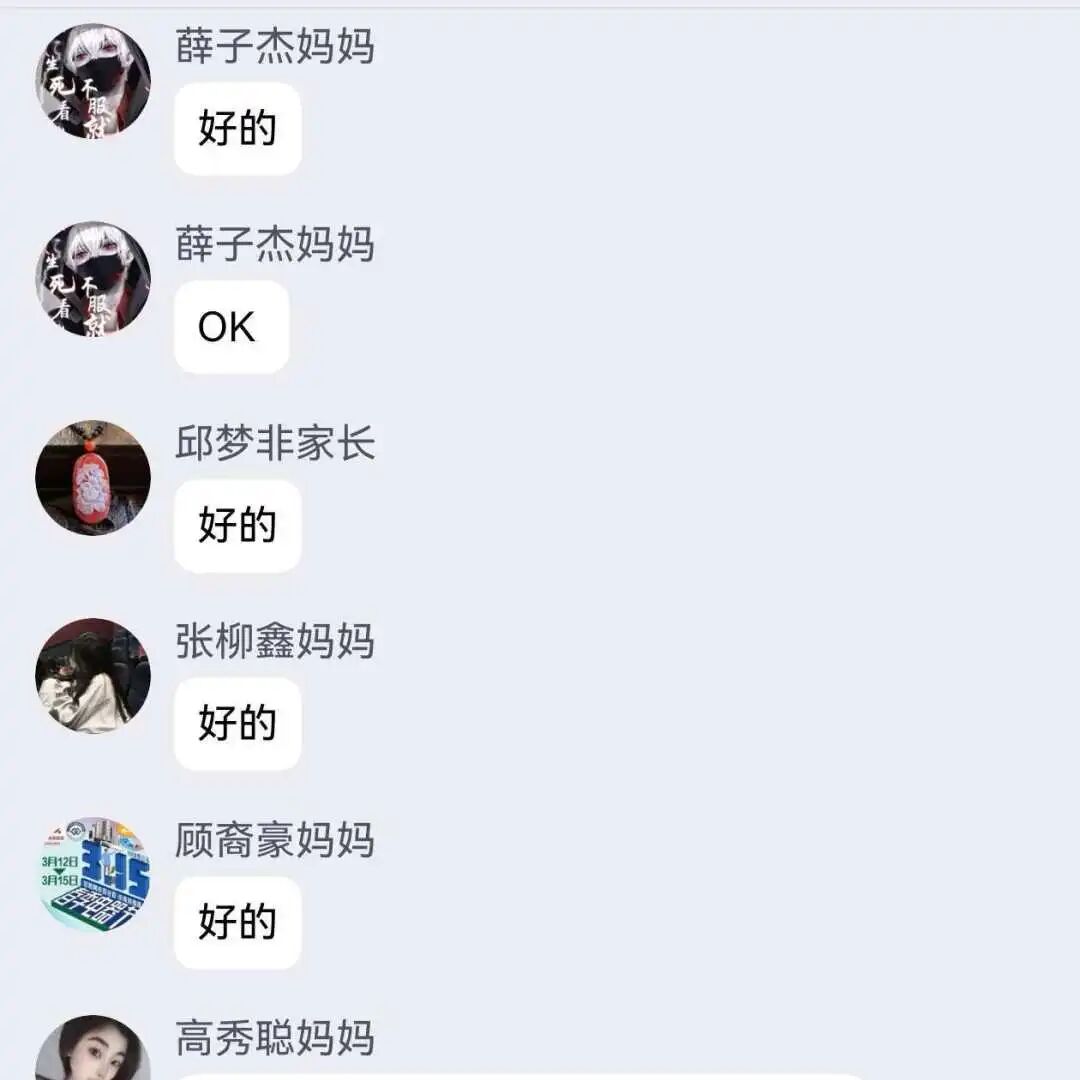
Task: Tap 顾裔豪妈妈's profile picture
Action: 93,874
